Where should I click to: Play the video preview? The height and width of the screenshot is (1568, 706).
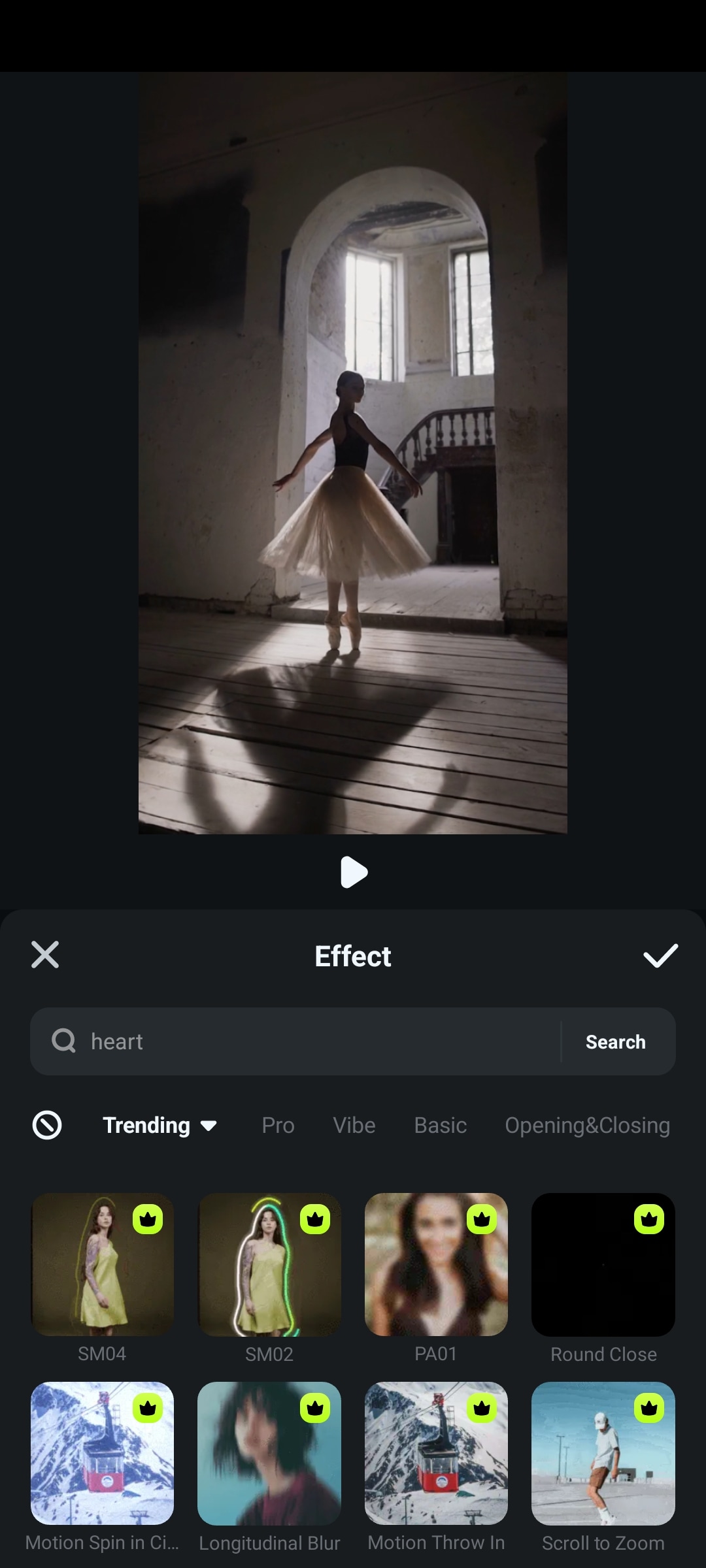354,872
